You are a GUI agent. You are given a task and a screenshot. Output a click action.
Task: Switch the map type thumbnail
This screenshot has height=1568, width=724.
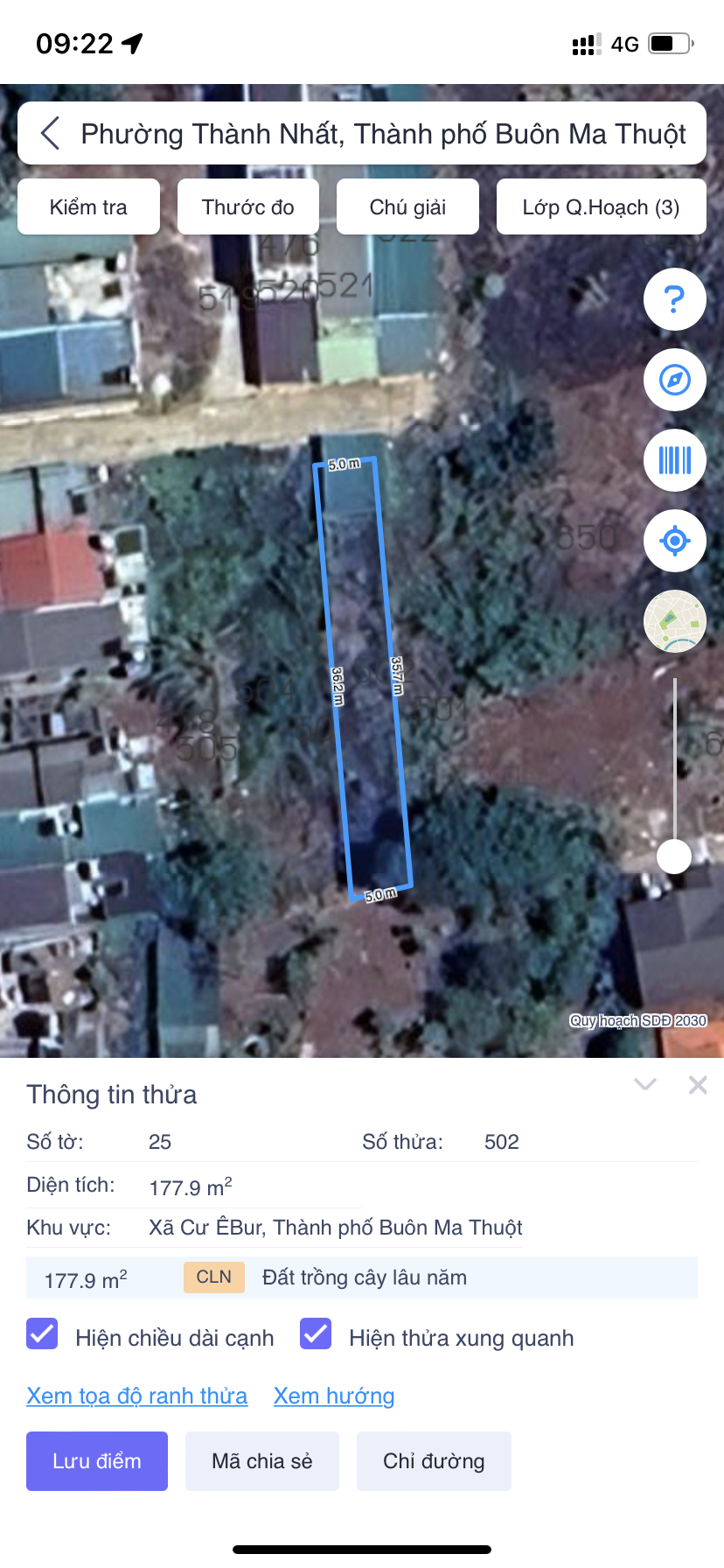[x=674, y=621]
